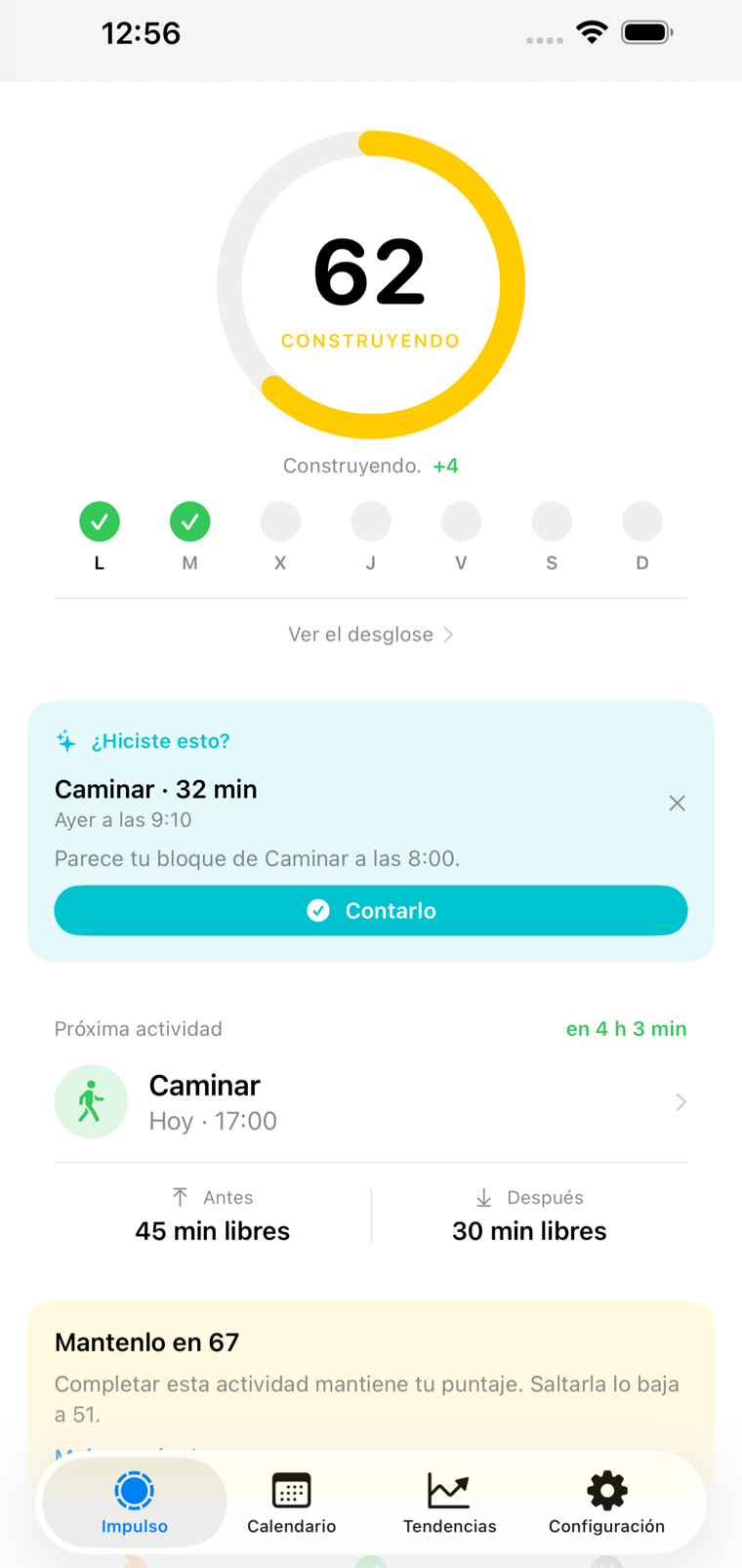This screenshot has width=742, height=1568.
Task: Open Ver el desglose breakdown link
Action: tap(371, 635)
